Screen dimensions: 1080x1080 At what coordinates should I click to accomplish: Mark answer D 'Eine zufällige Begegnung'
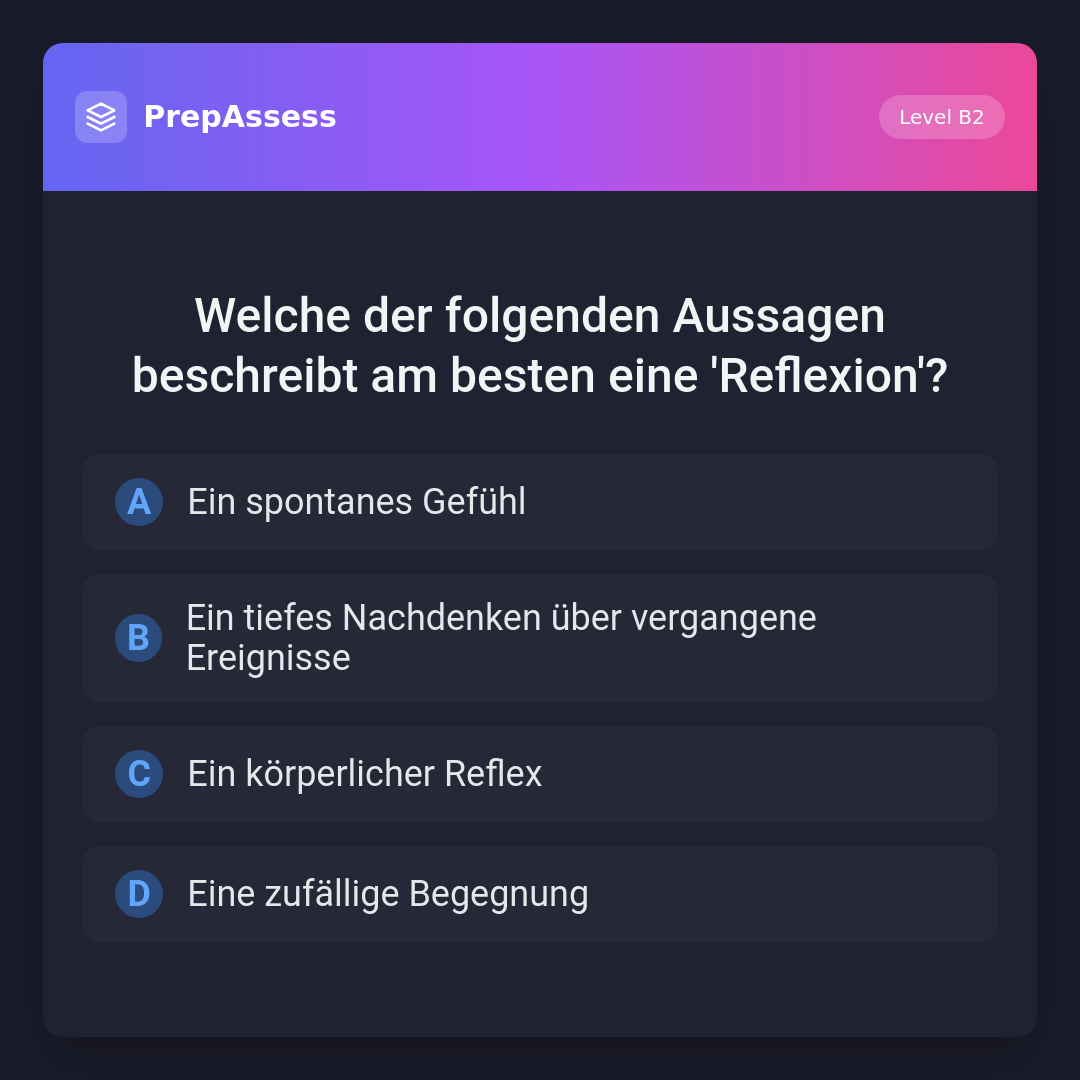[540, 894]
